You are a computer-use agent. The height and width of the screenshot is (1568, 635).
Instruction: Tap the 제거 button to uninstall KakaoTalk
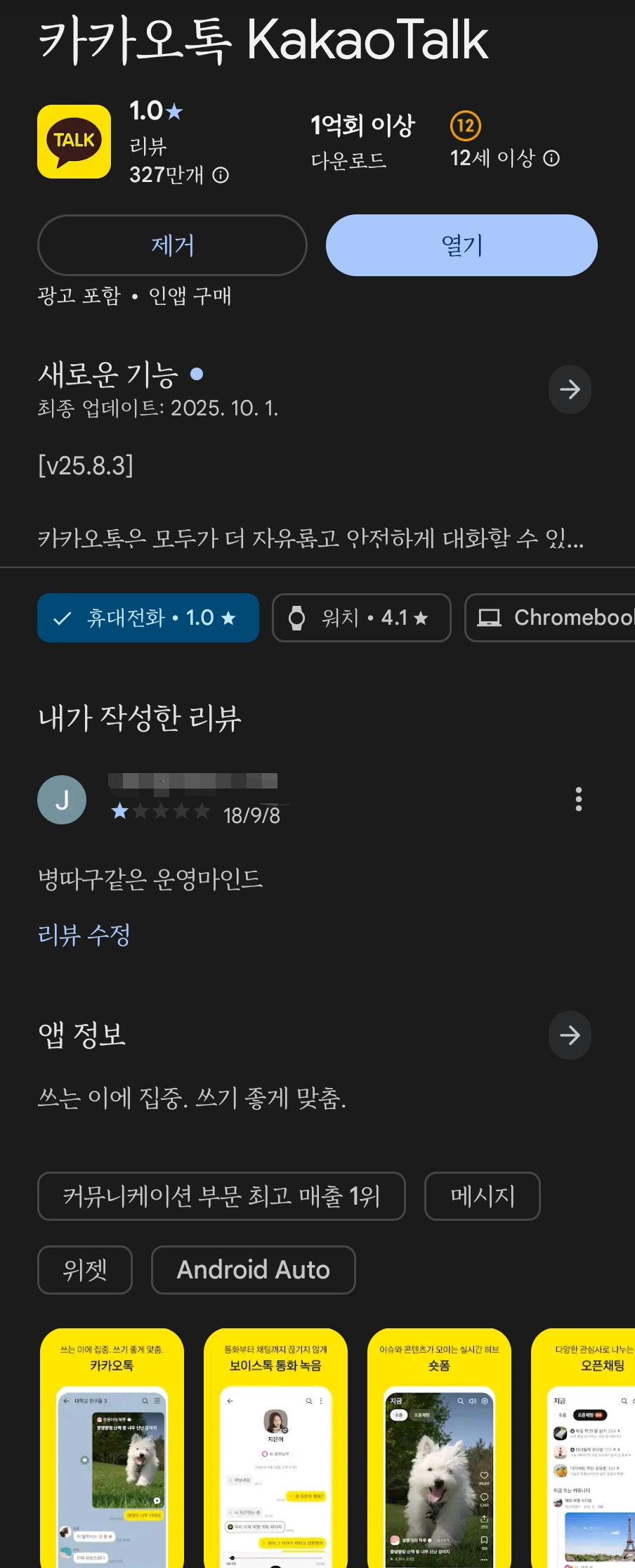tap(172, 245)
